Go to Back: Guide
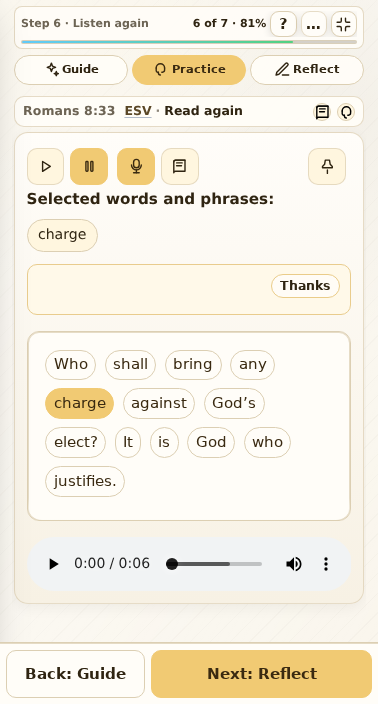Image resolution: width=378 pixels, height=704 pixels. 75,673
